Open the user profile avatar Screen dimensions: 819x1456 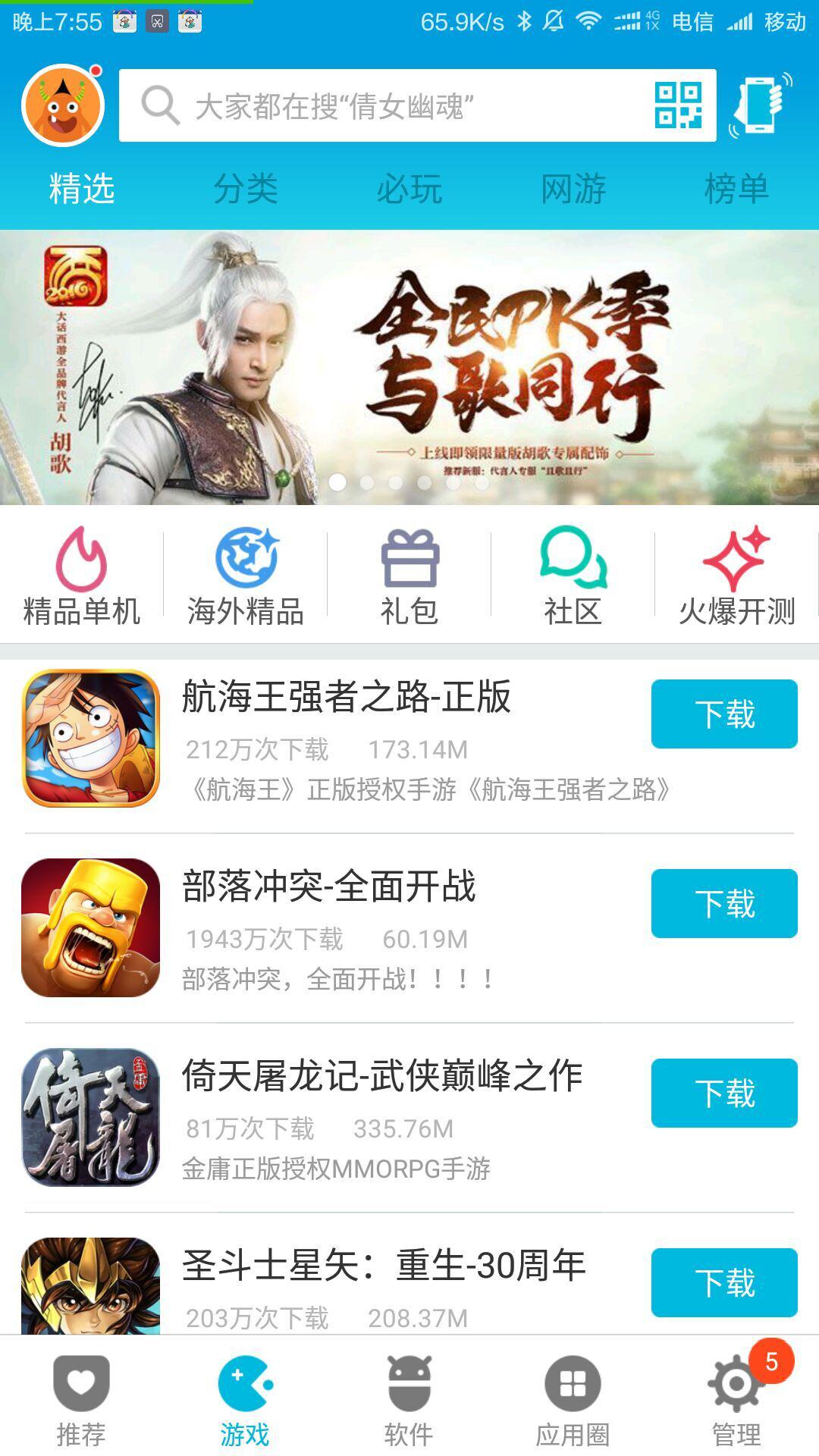(x=63, y=105)
